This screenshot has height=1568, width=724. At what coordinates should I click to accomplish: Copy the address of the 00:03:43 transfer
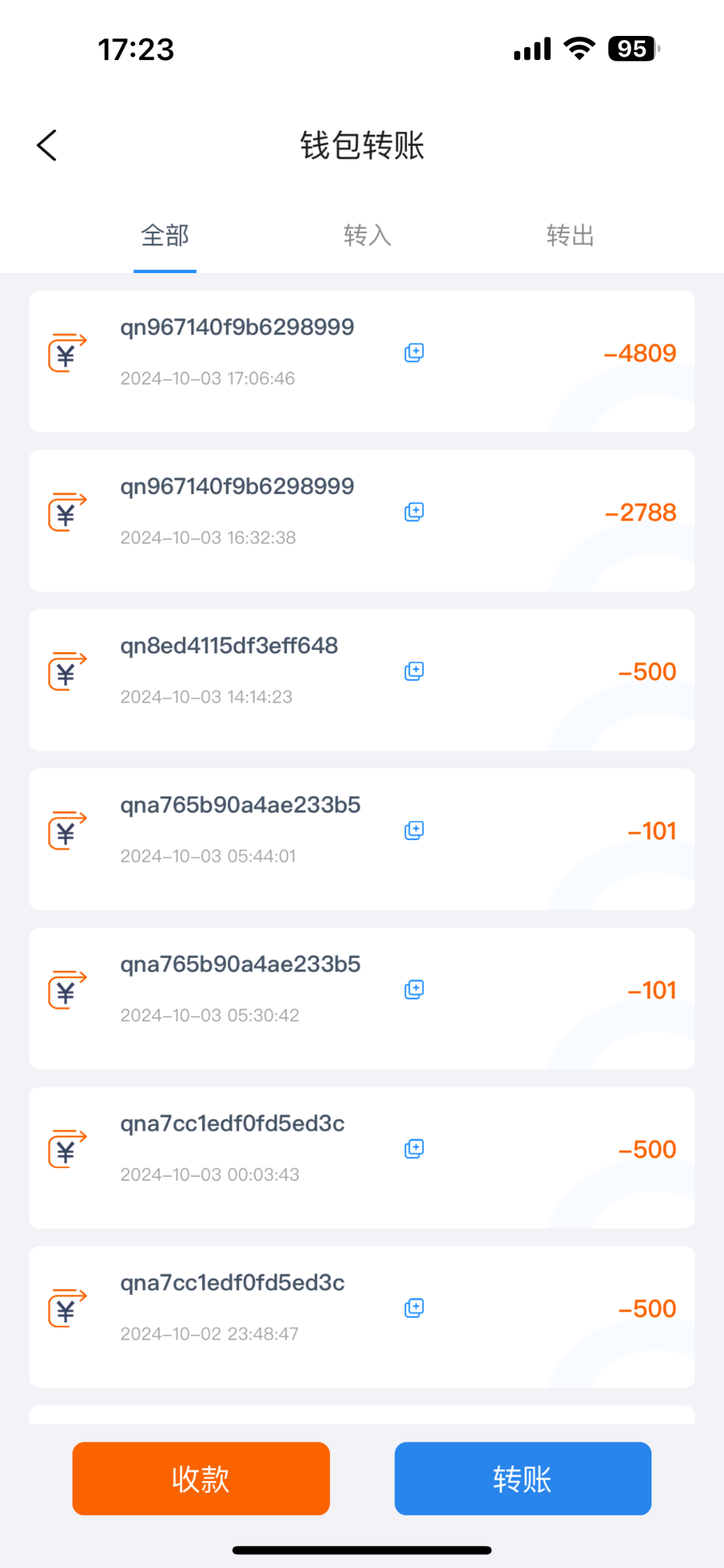[x=414, y=1149]
